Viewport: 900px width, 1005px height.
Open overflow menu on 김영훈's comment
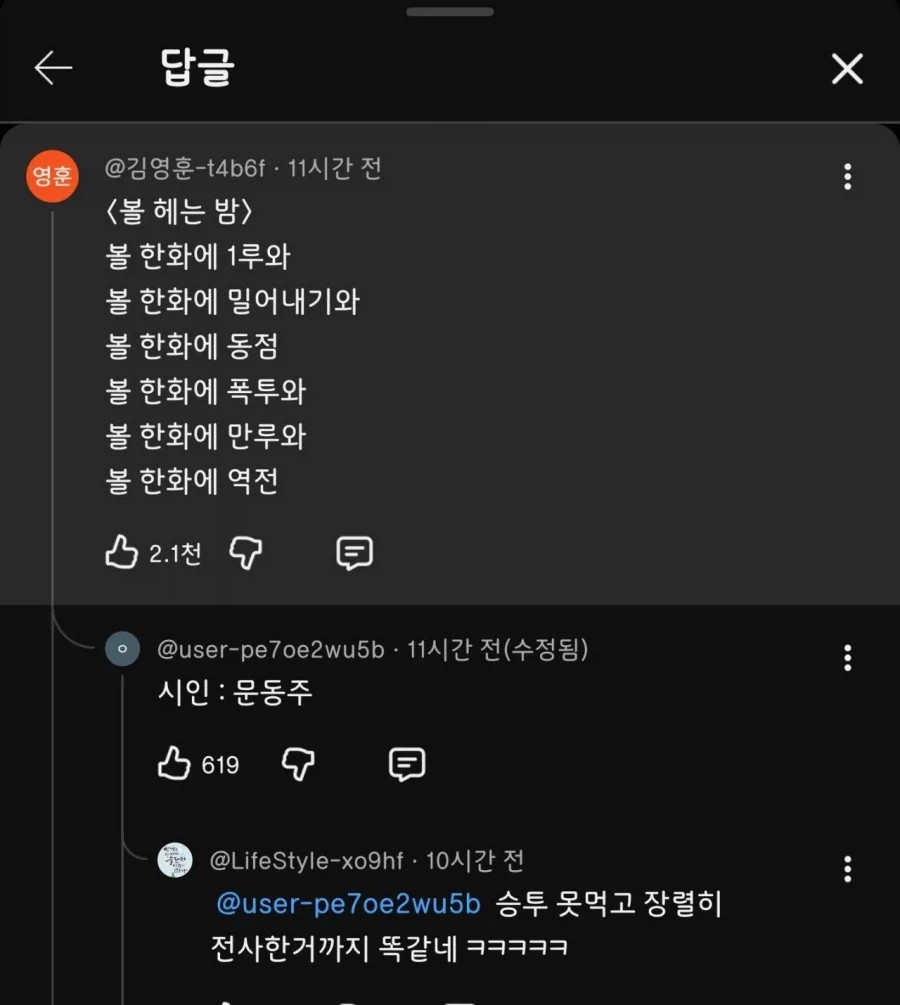pyautogui.click(x=847, y=177)
